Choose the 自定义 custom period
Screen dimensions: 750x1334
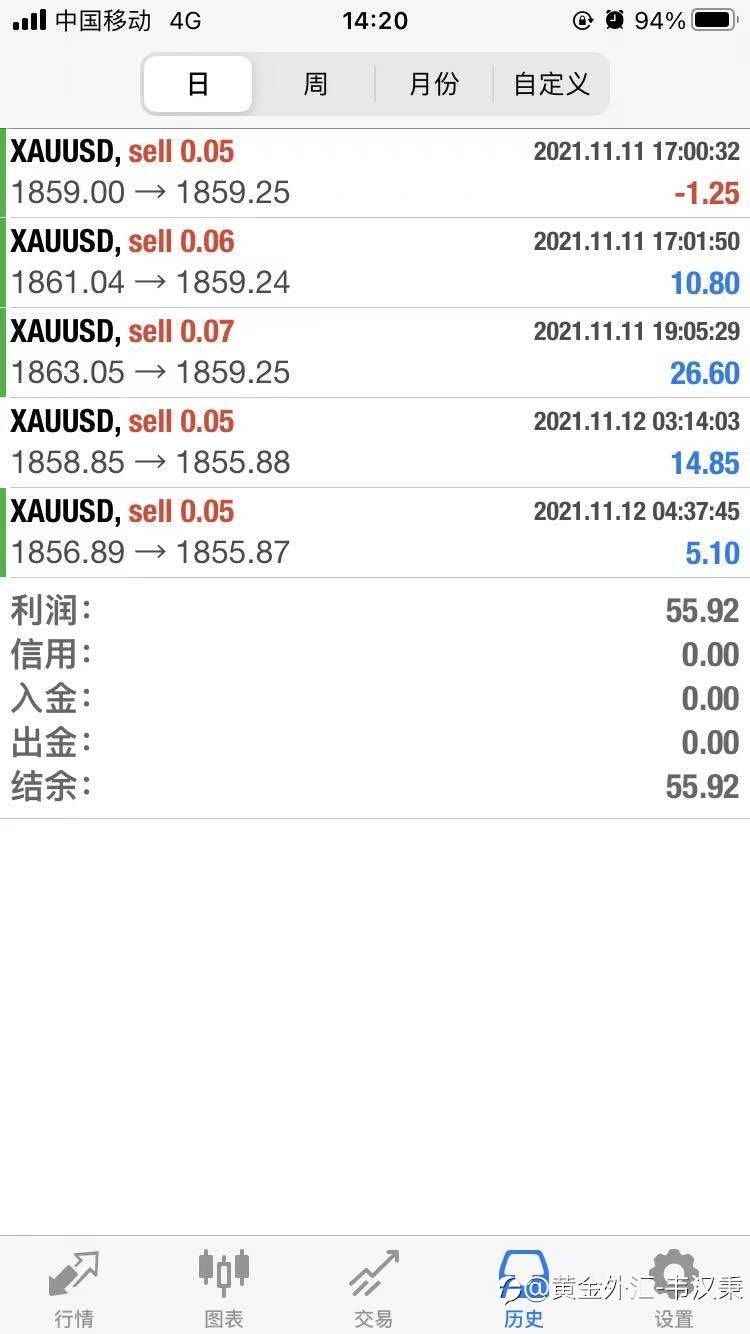coord(551,84)
